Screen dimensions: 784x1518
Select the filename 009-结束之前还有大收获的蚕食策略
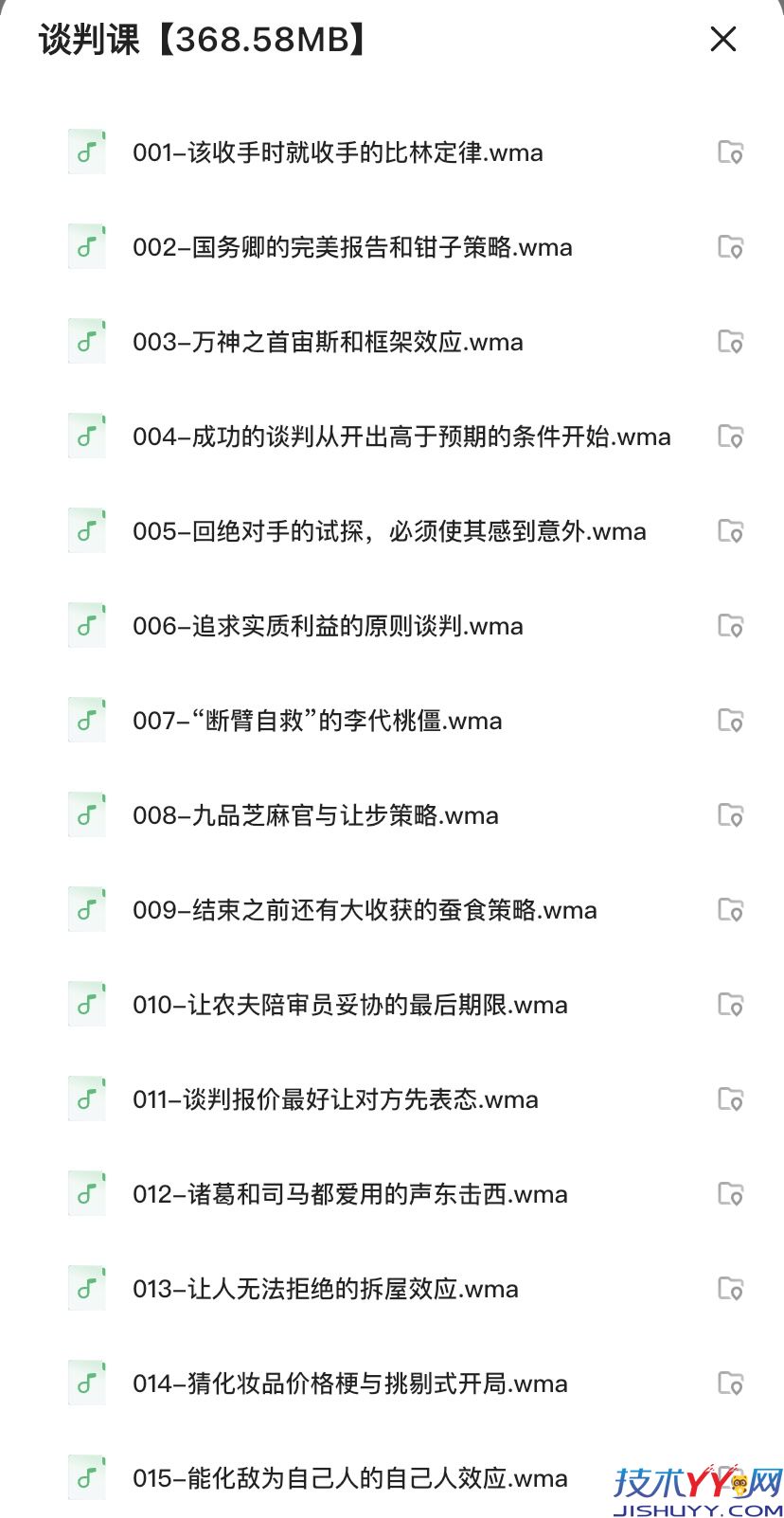pos(364,909)
